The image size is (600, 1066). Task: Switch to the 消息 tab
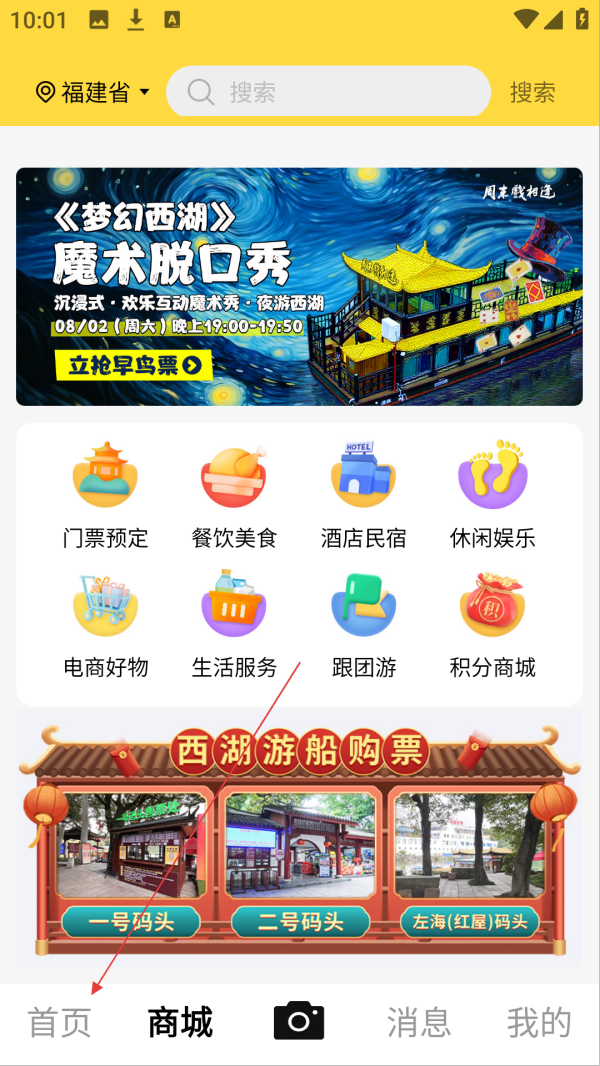coord(418,1022)
